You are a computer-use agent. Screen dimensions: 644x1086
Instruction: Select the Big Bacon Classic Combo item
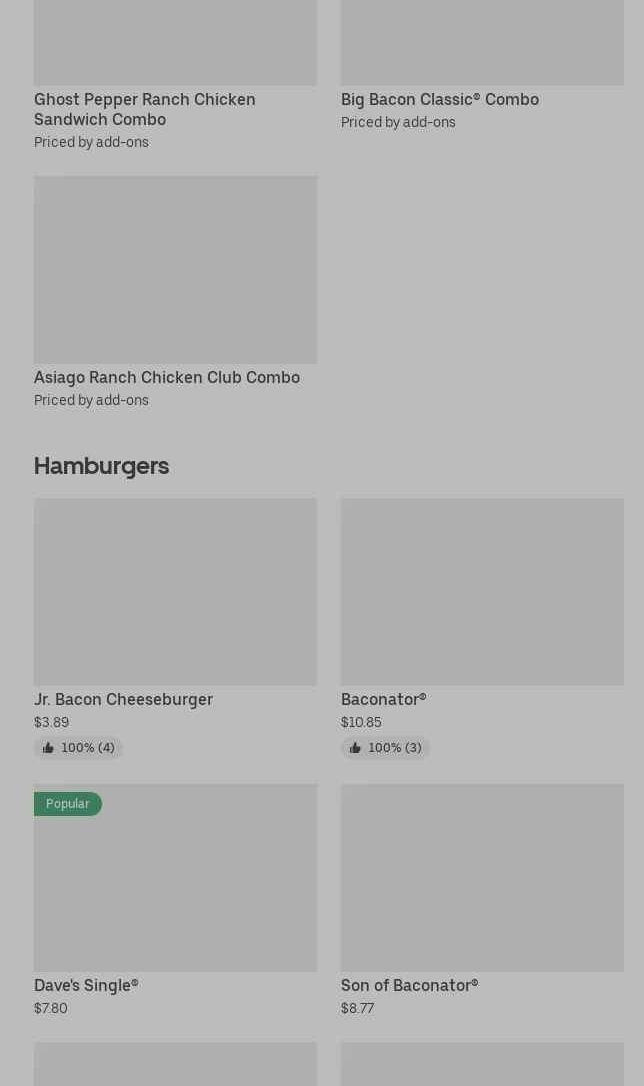pos(482,65)
